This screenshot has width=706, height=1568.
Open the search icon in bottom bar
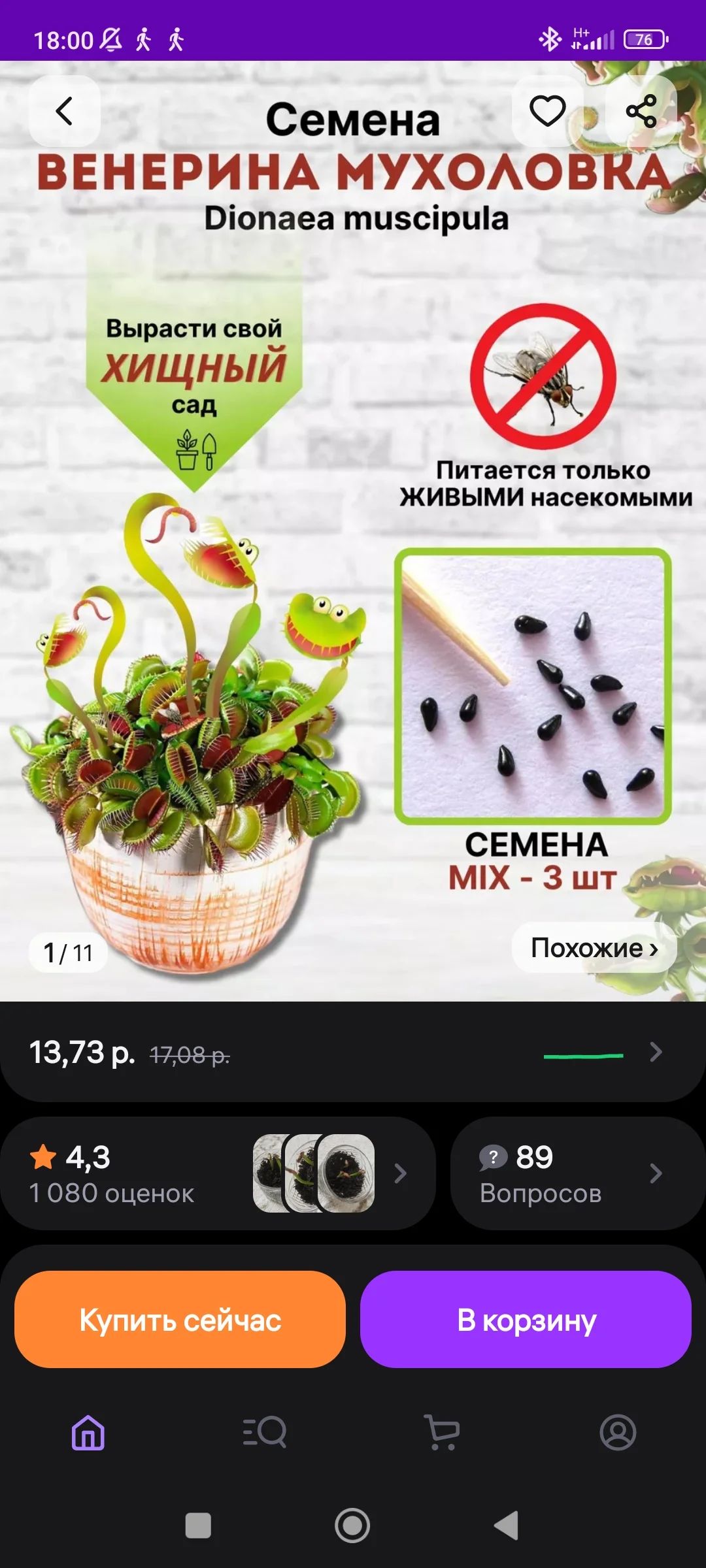(x=265, y=1431)
